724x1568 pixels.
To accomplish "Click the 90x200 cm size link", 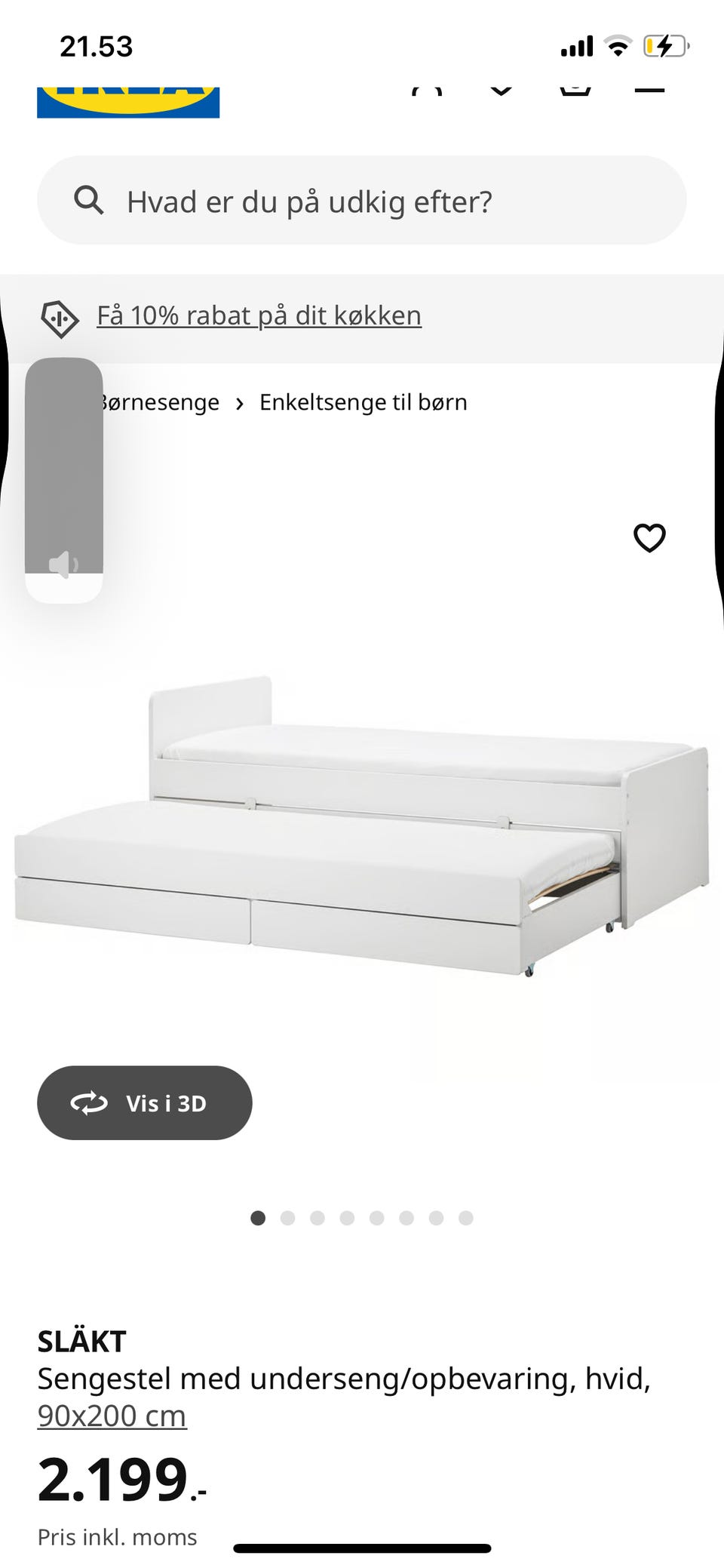I will [112, 1416].
